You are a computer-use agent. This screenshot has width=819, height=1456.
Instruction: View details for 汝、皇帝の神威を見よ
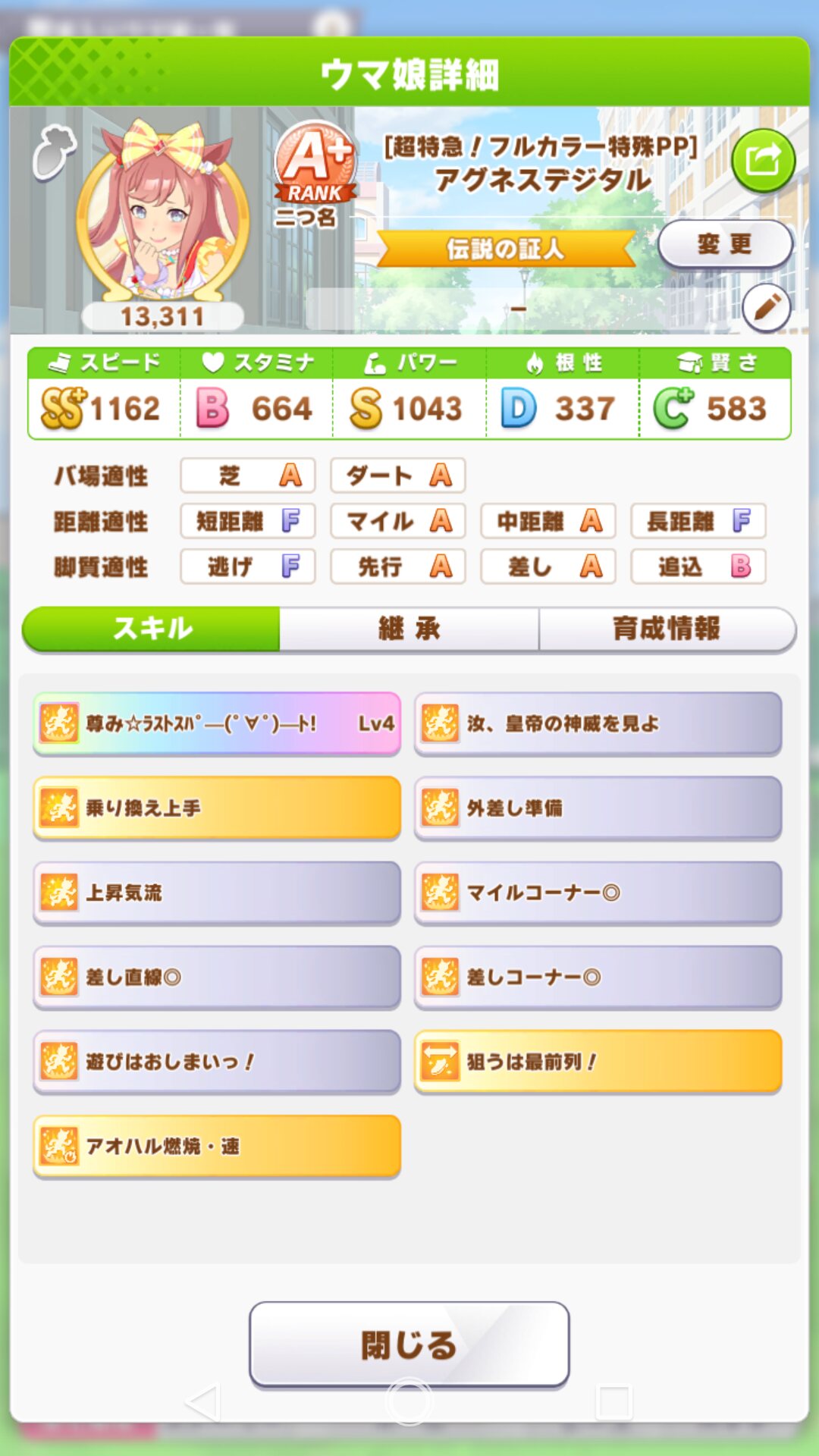598,723
